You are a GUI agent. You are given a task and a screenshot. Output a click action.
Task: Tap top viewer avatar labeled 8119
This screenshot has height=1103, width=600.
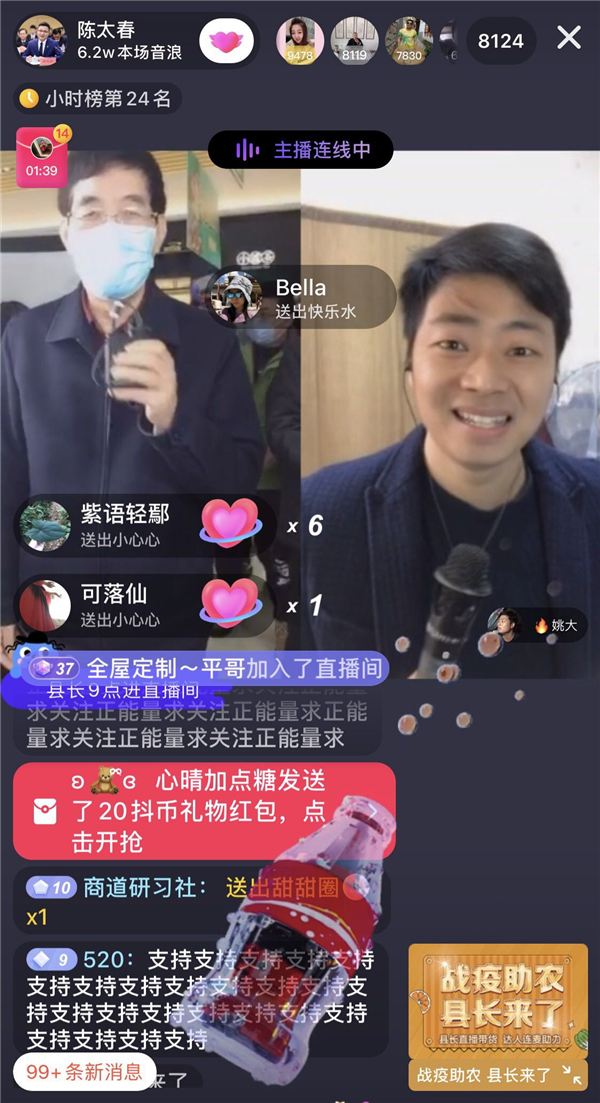354,41
